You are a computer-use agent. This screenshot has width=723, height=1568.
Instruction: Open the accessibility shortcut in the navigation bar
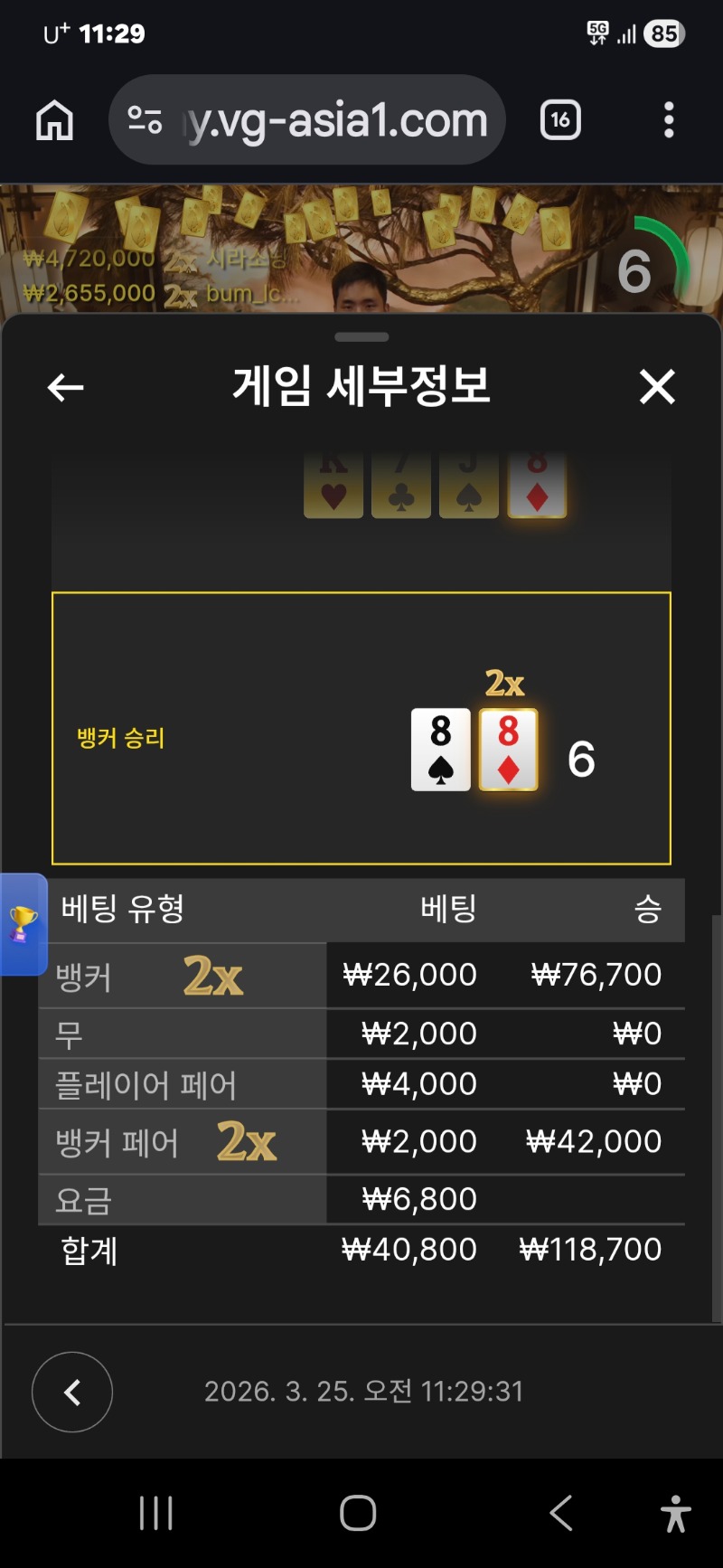(x=675, y=1513)
